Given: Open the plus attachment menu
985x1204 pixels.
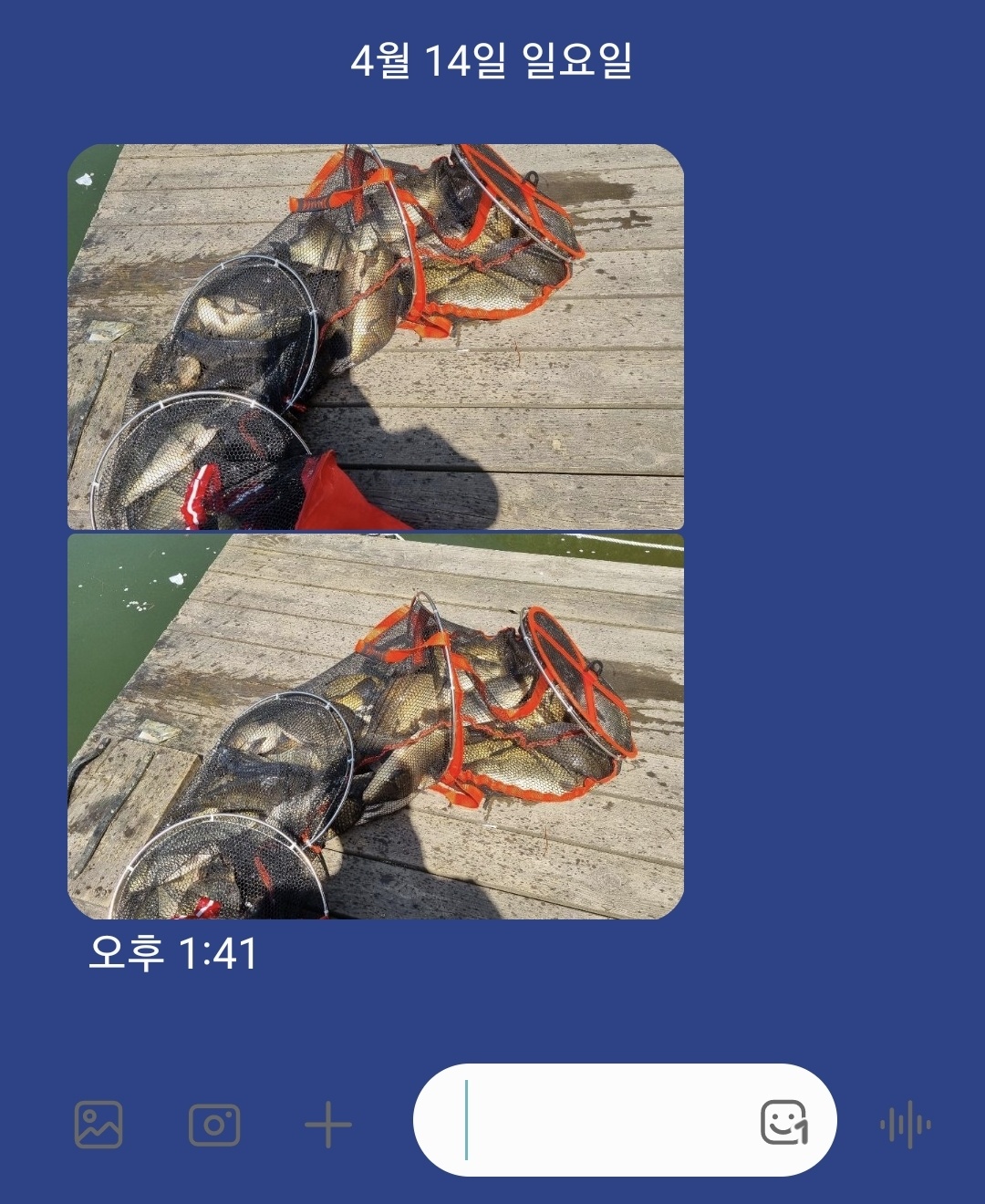Looking at the screenshot, I should tap(328, 1125).
